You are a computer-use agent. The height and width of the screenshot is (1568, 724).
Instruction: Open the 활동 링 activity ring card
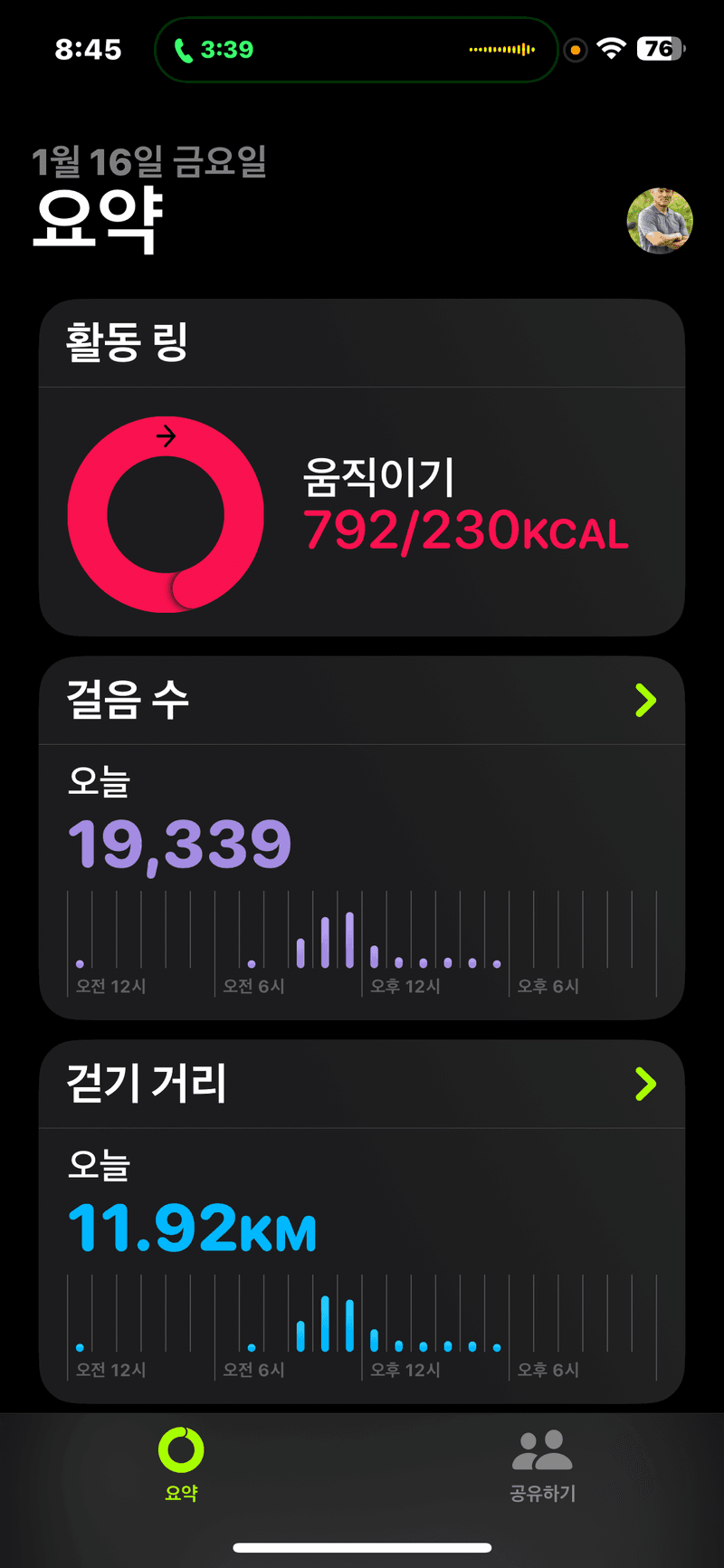click(x=361, y=467)
